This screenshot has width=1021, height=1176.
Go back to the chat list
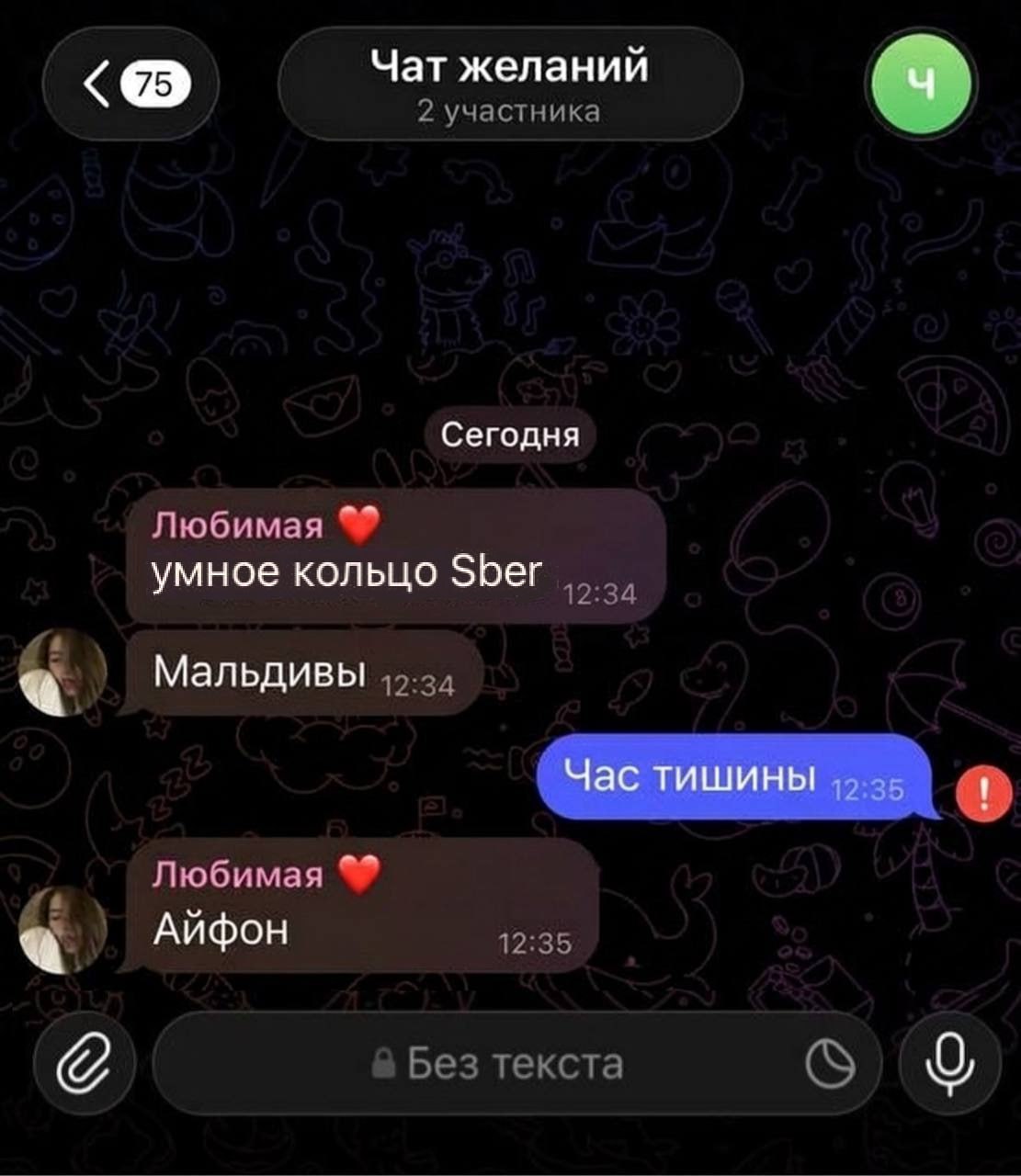pos(130,84)
